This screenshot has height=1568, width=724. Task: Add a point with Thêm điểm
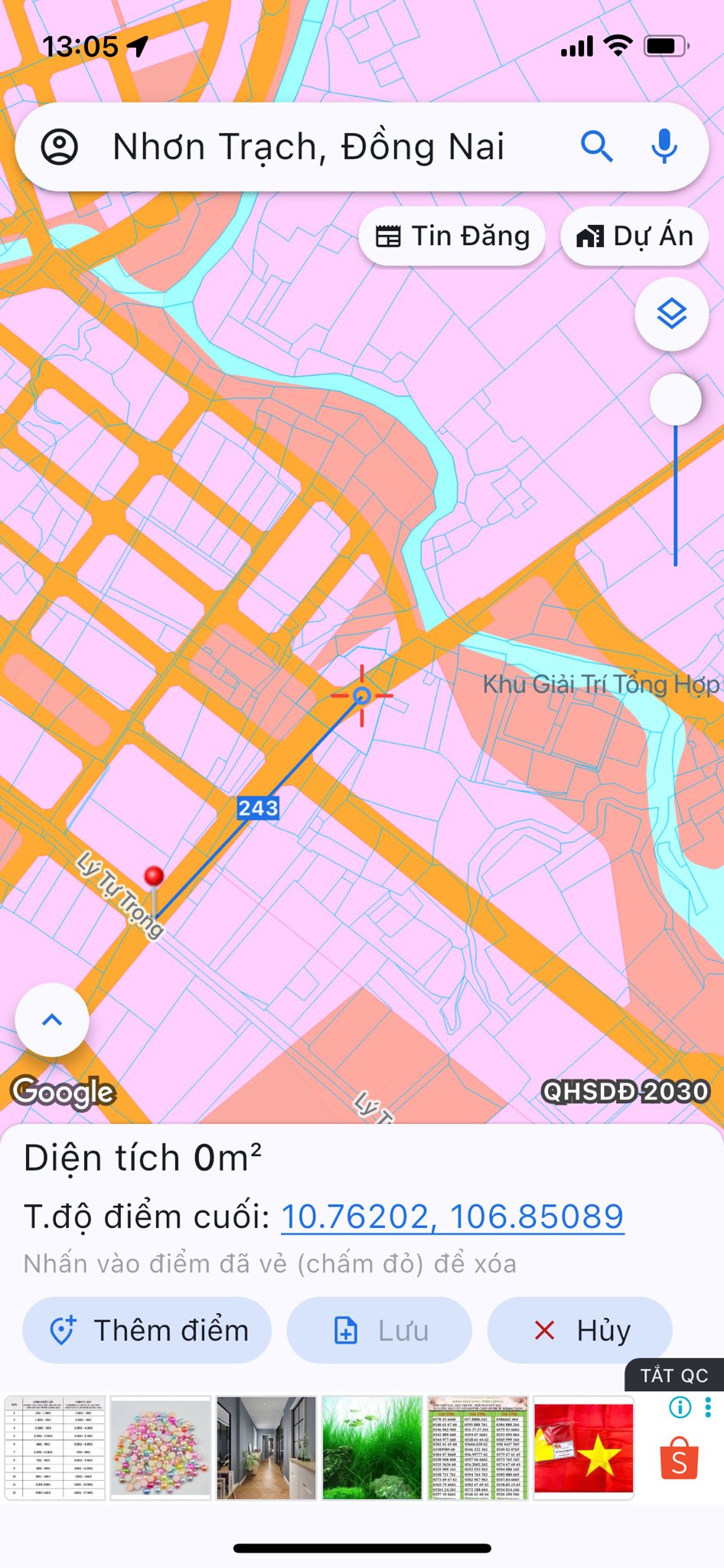tap(147, 1331)
